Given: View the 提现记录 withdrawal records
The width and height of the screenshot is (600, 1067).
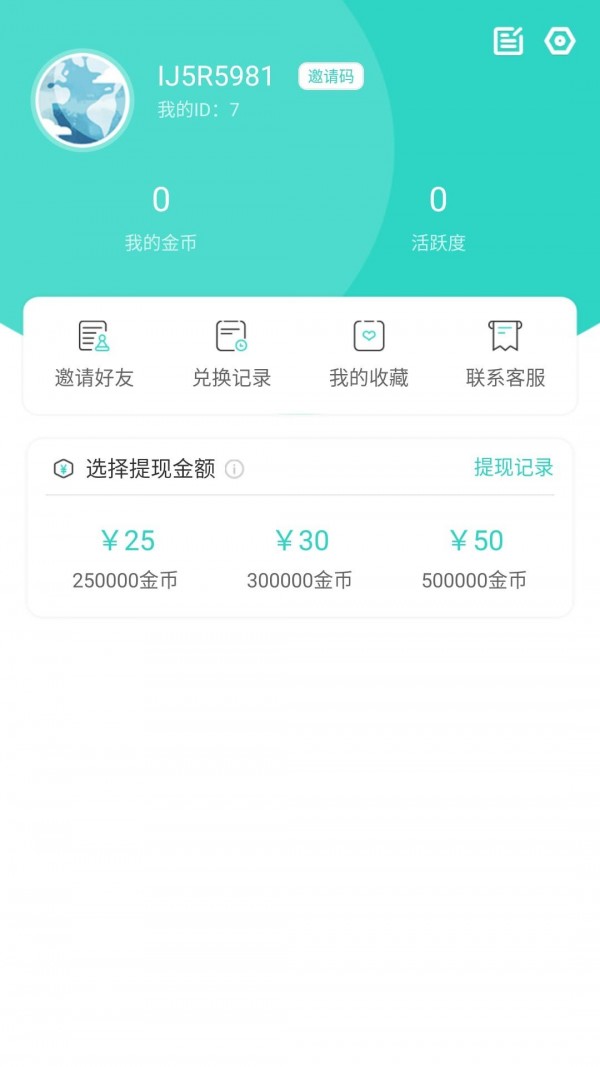Looking at the screenshot, I should click(x=513, y=467).
